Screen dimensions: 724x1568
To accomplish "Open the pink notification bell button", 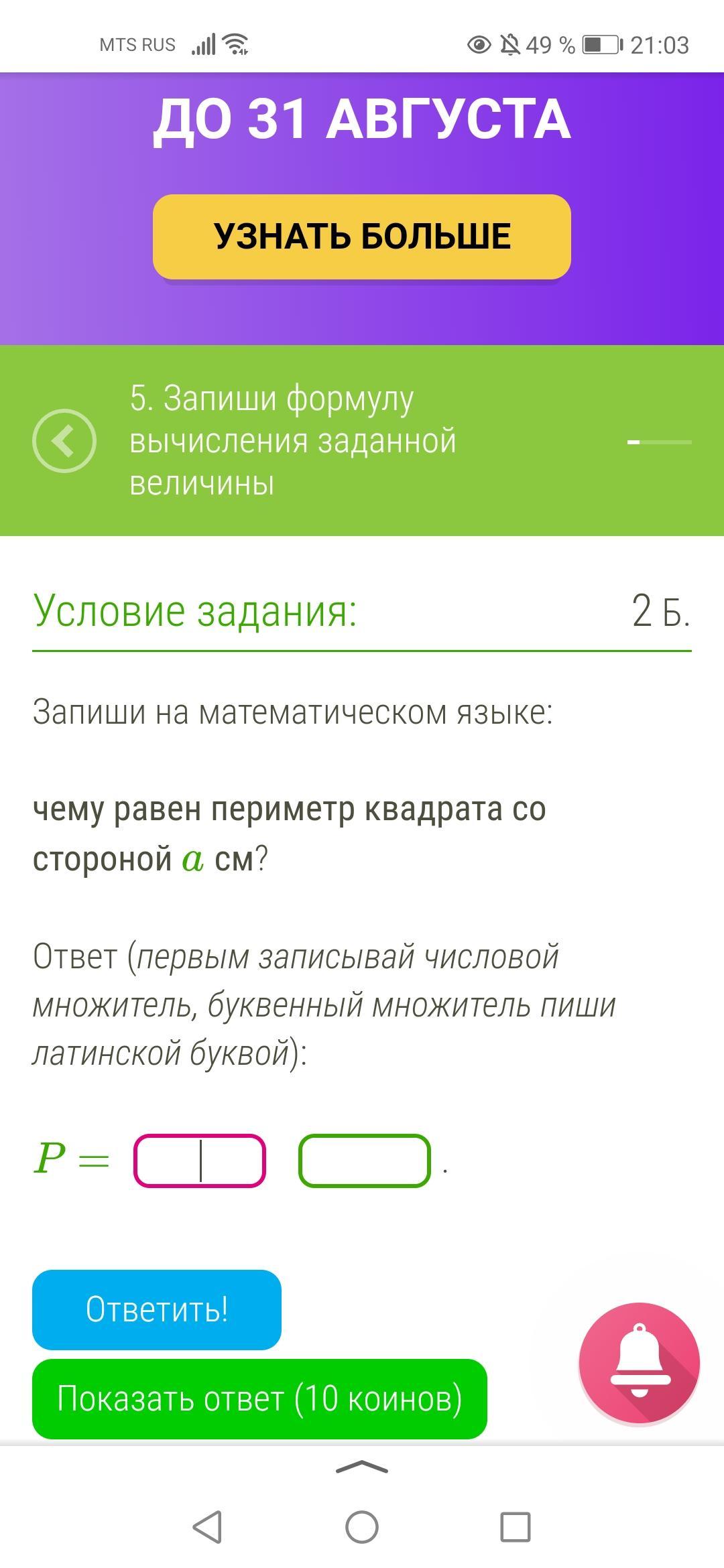I will (639, 1363).
